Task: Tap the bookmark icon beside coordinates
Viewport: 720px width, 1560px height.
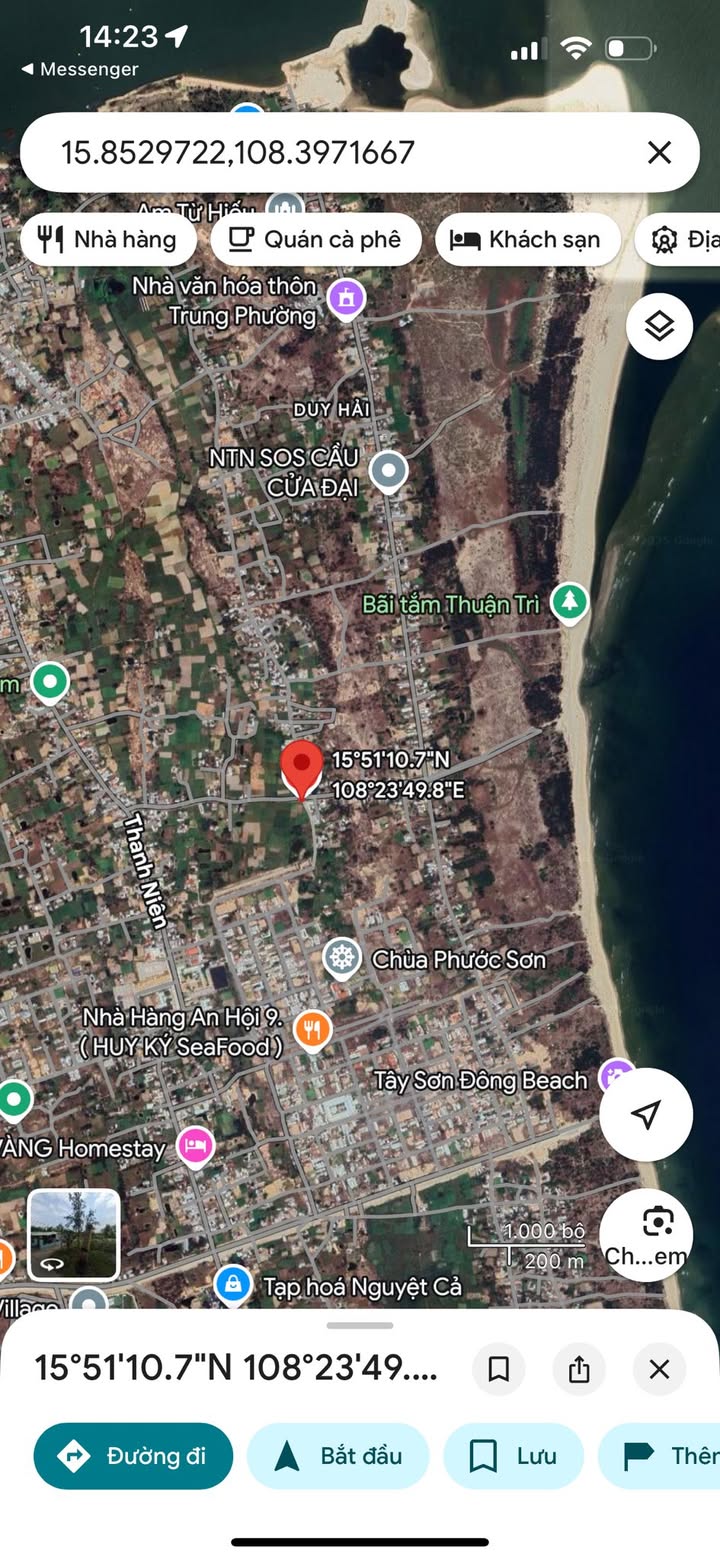Action: (x=499, y=1369)
